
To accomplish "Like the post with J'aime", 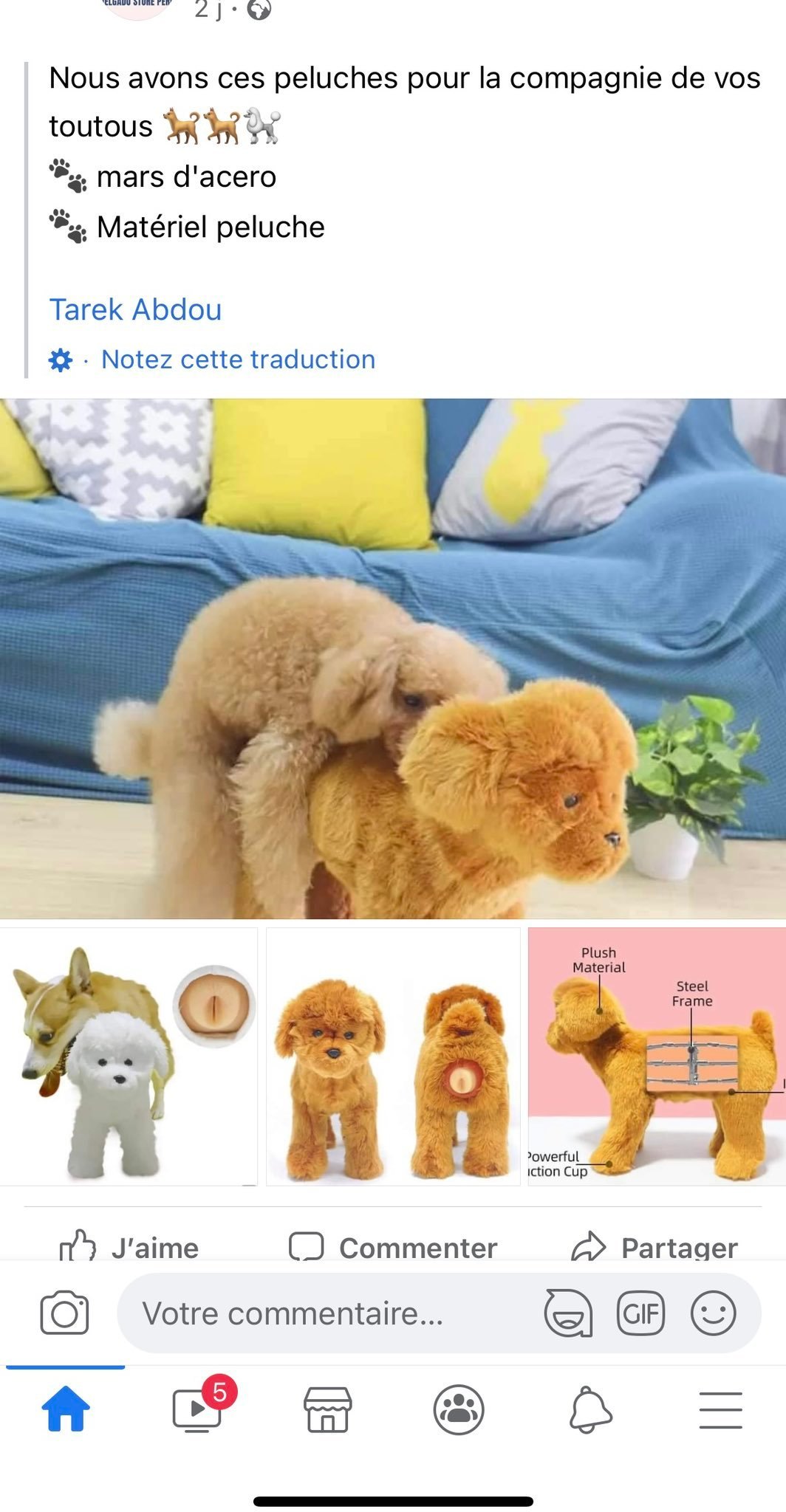I will [x=129, y=1247].
